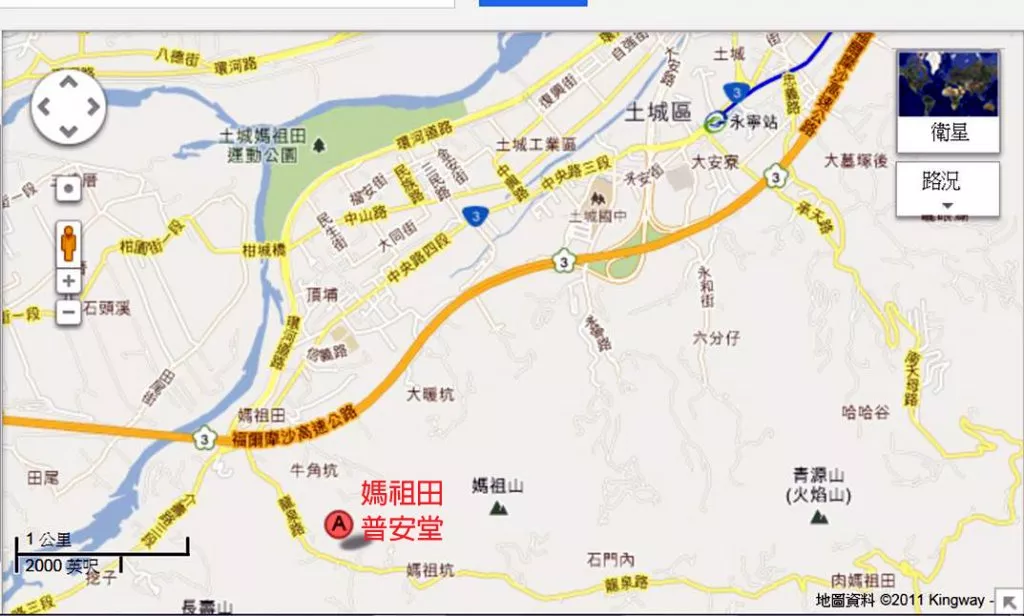Zoom out with the minus button

click(68, 312)
